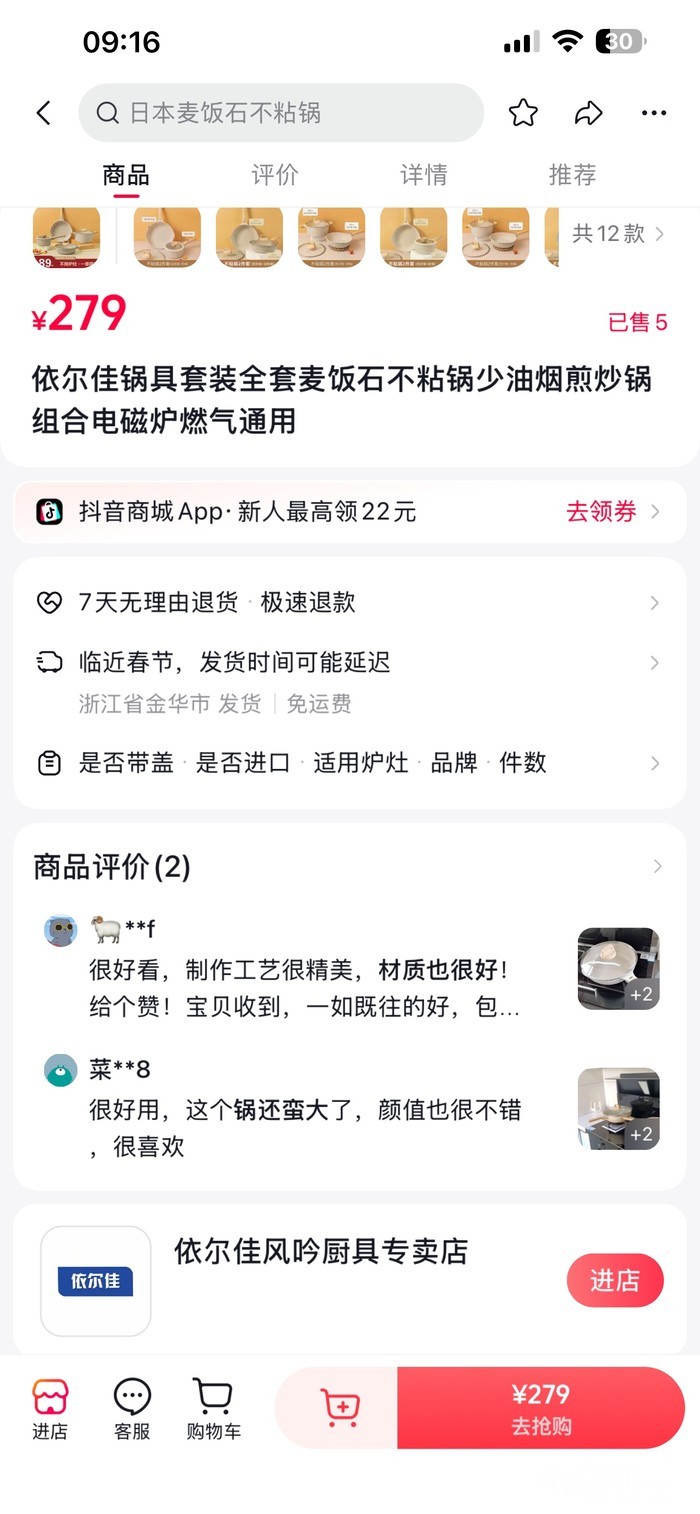This screenshot has height=1514, width=700.
Task: Switch to the 评价 tab
Action: (x=275, y=175)
